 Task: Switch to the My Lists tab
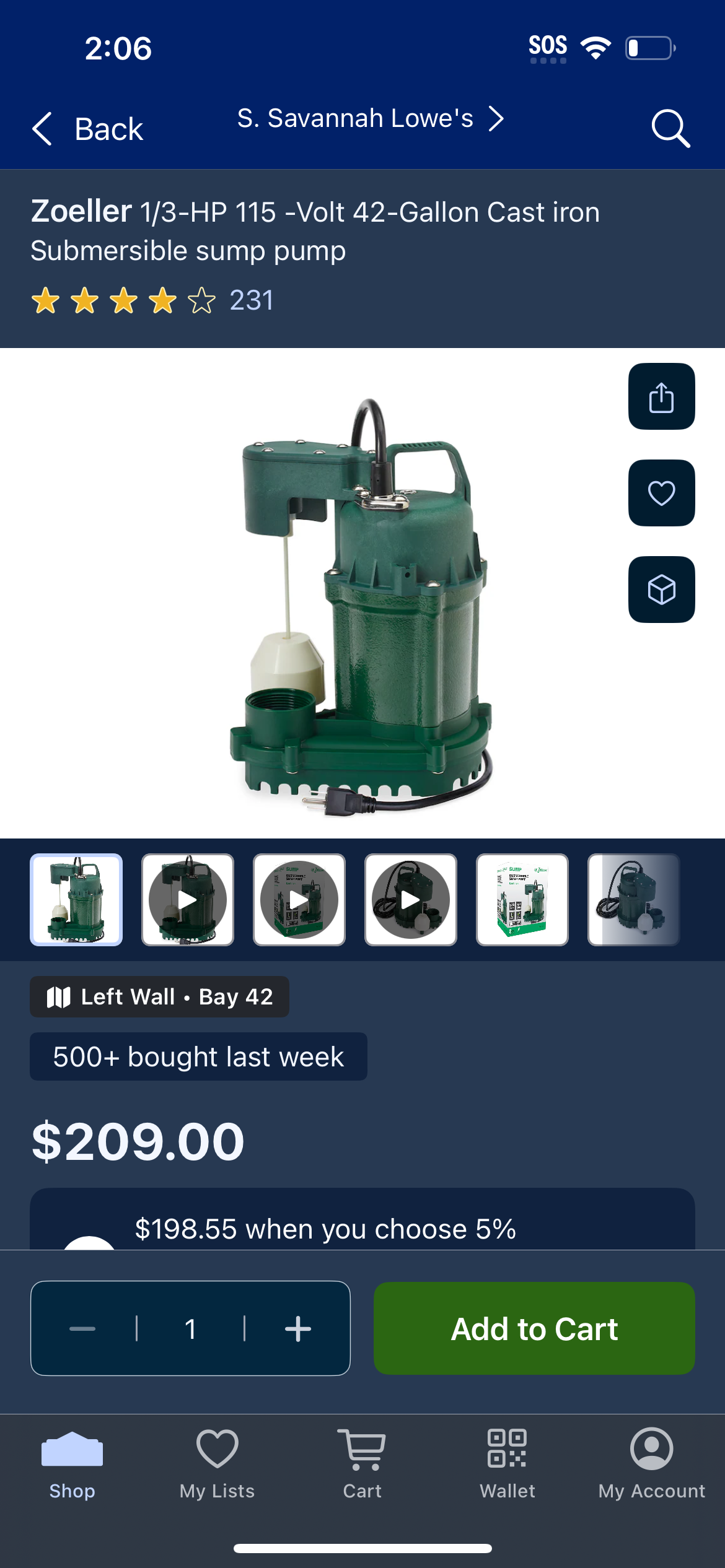pos(217,1465)
